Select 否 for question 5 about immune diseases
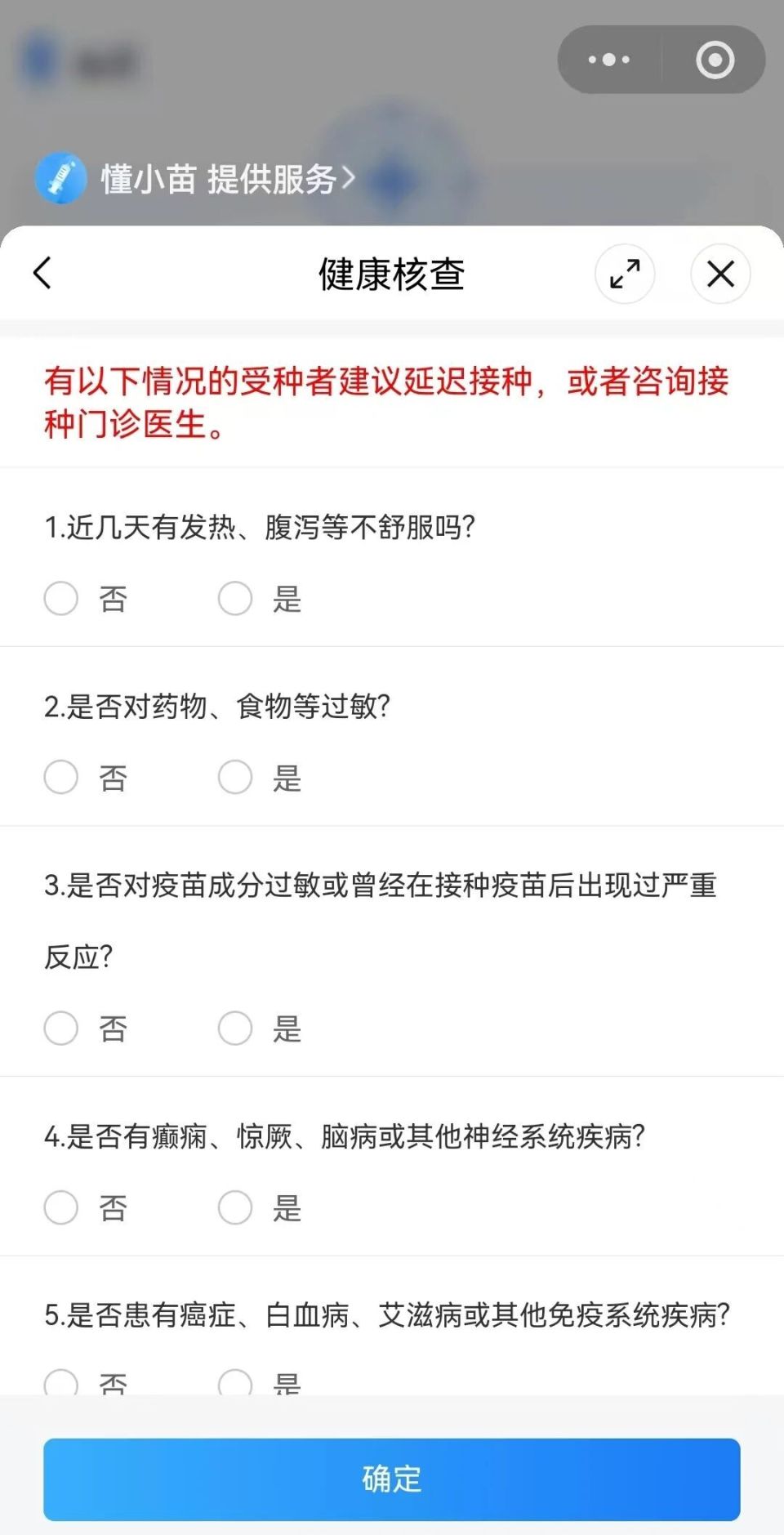The image size is (784, 1535). (61, 1379)
